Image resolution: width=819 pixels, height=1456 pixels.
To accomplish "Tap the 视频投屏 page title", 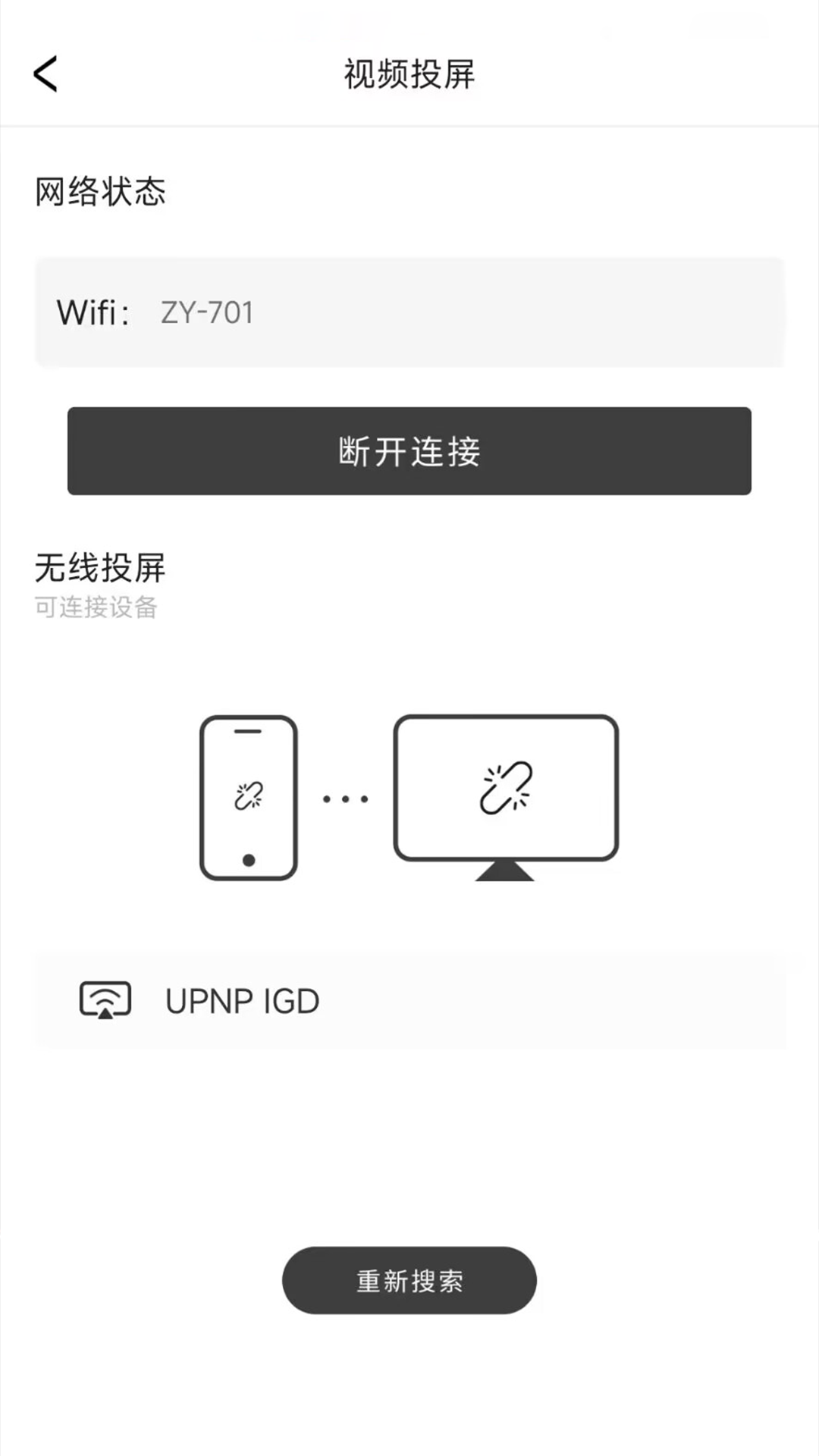I will (409, 74).
